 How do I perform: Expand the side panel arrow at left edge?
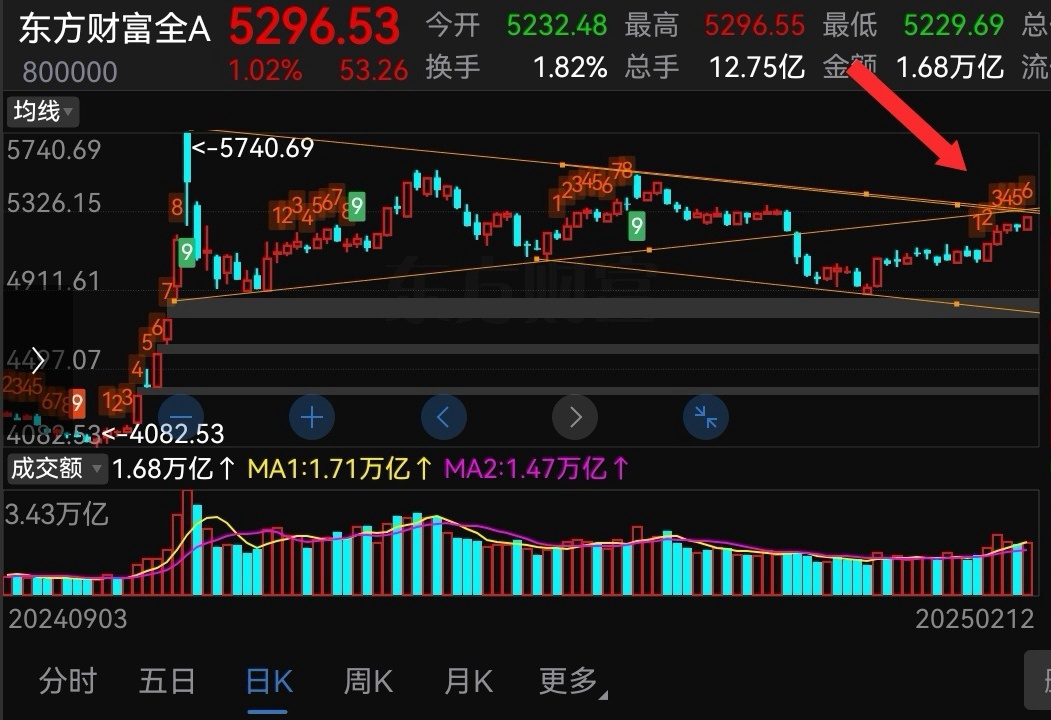(x=37, y=360)
